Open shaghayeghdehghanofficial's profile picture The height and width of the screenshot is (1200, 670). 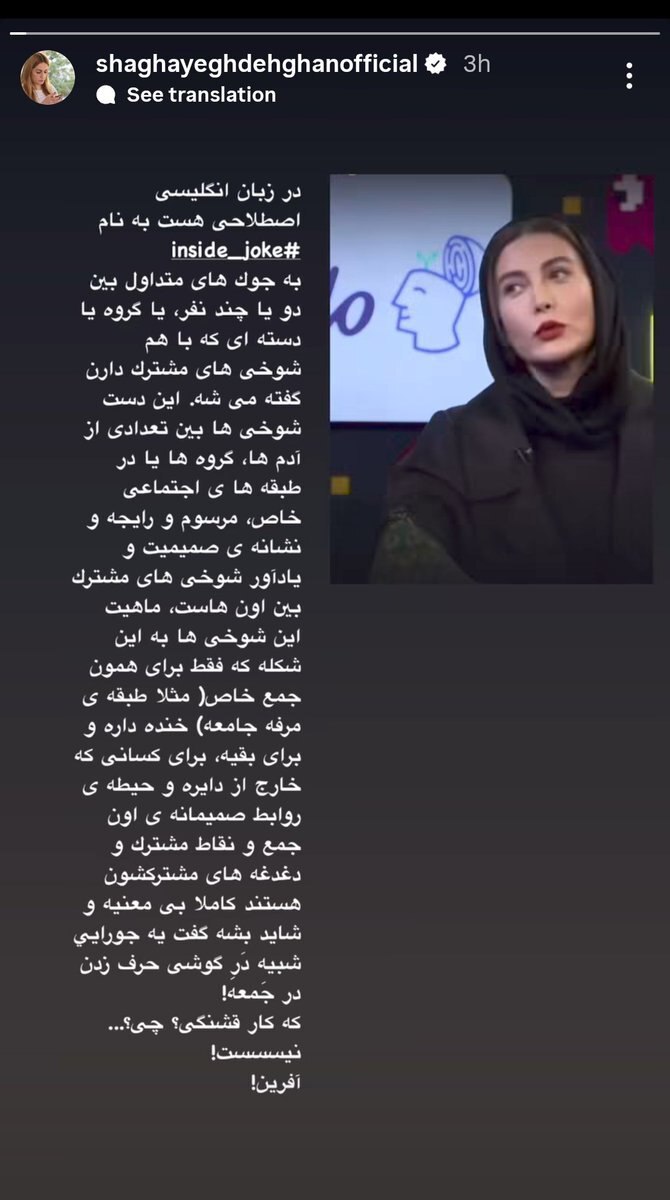(x=47, y=77)
